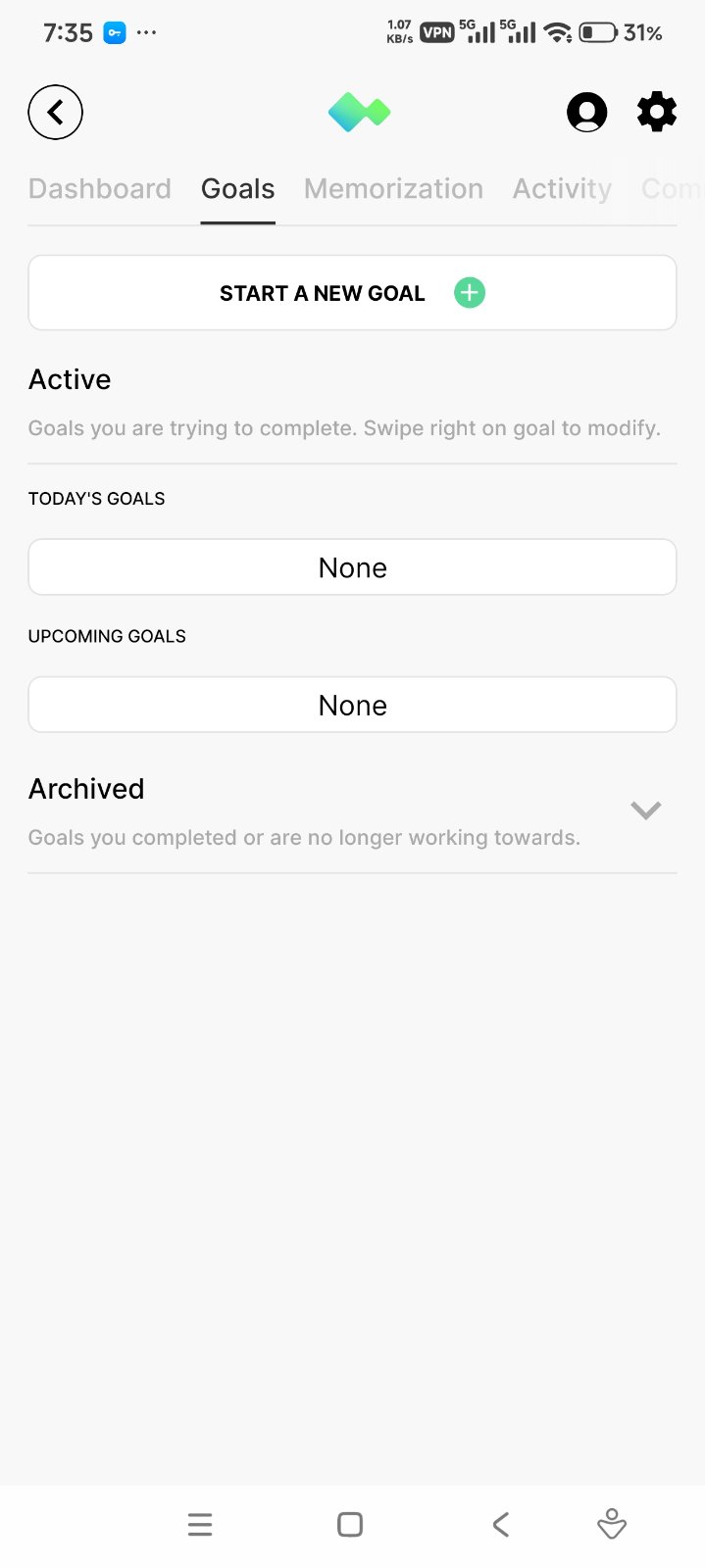Open the settings gear
Image resolution: width=705 pixels, height=1568 pixels.
pos(657,113)
